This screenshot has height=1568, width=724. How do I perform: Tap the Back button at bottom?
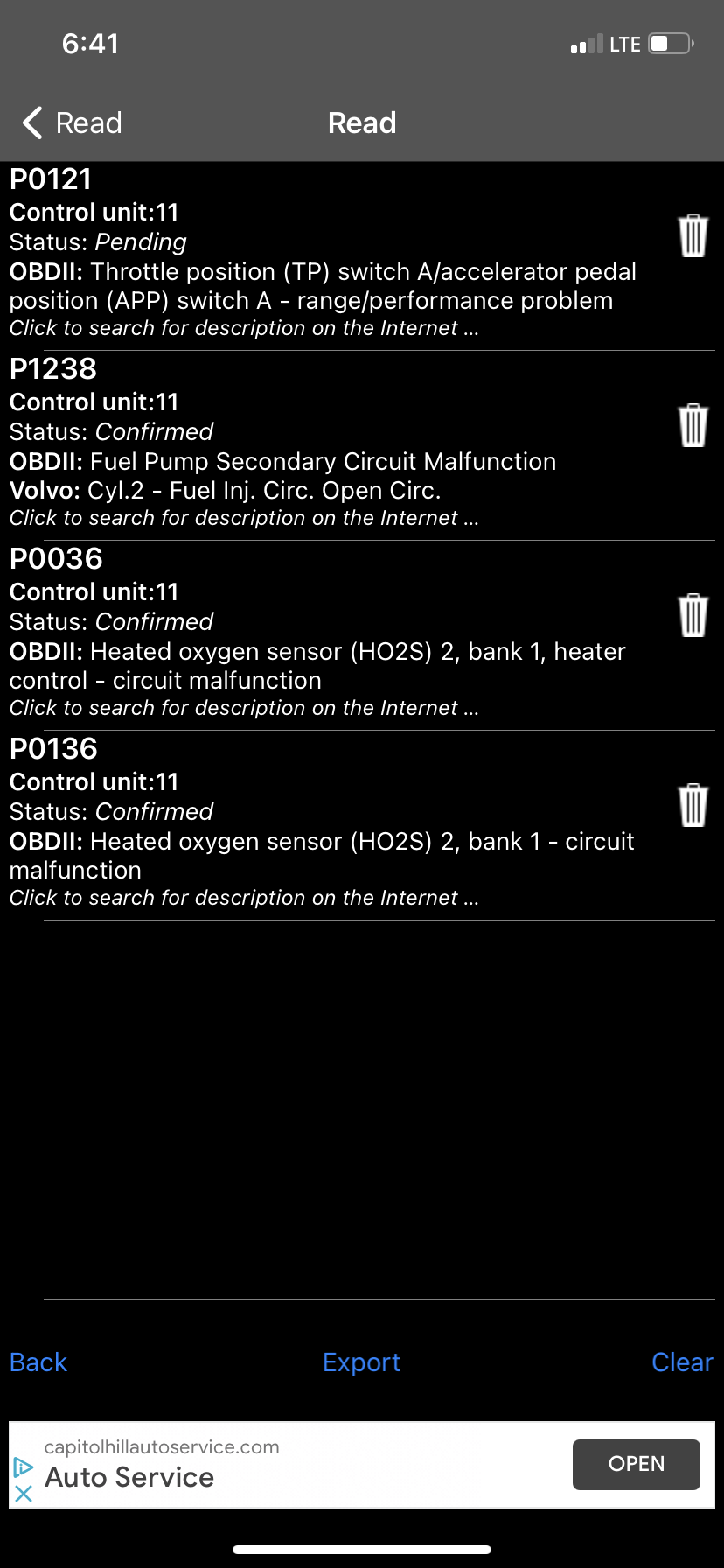pyautogui.click(x=38, y=1362)
